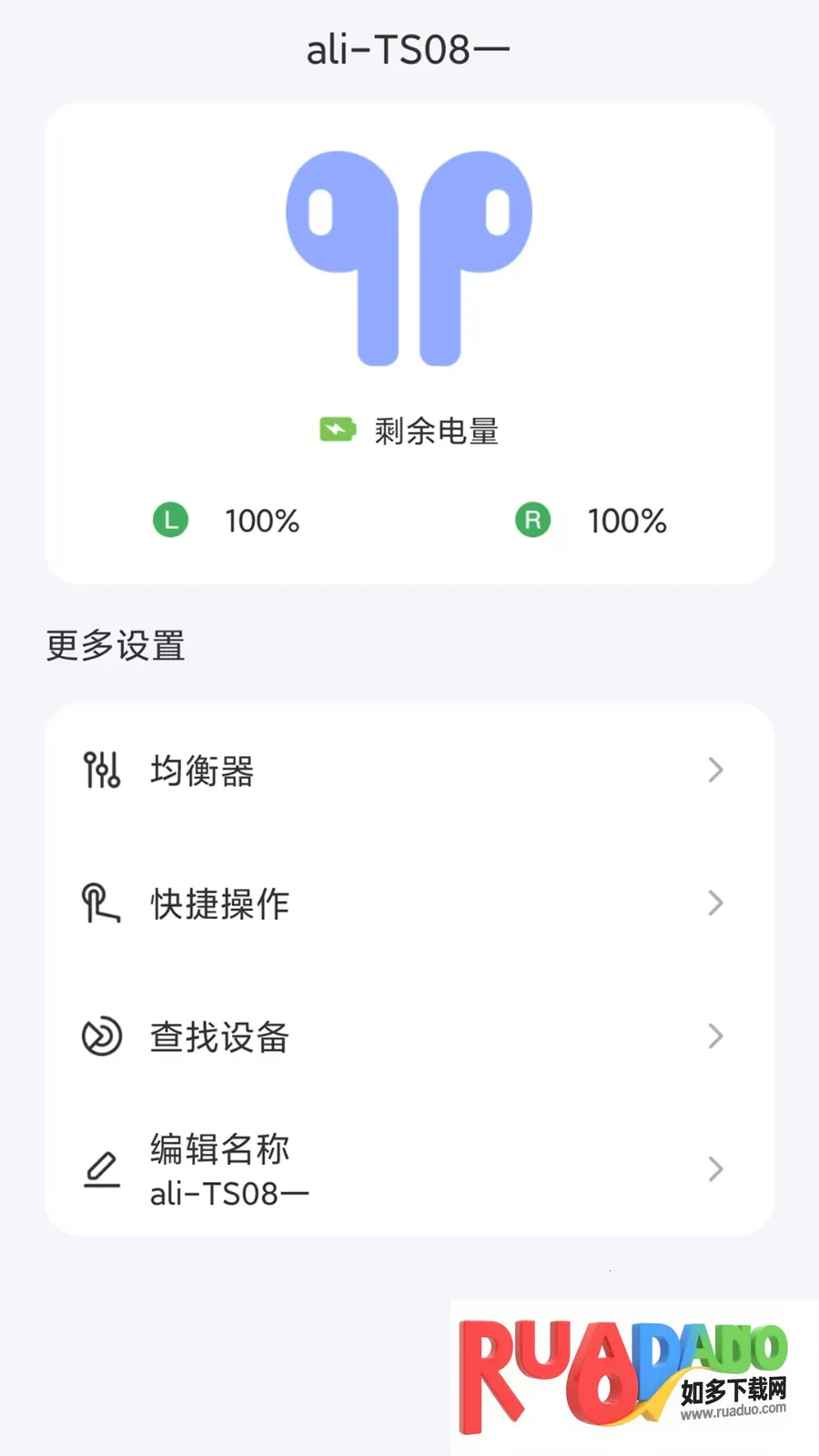Select 查找设备 to find the earbuds
819x1456 pixels.
pyautogui.click(x=409, y=1036)
